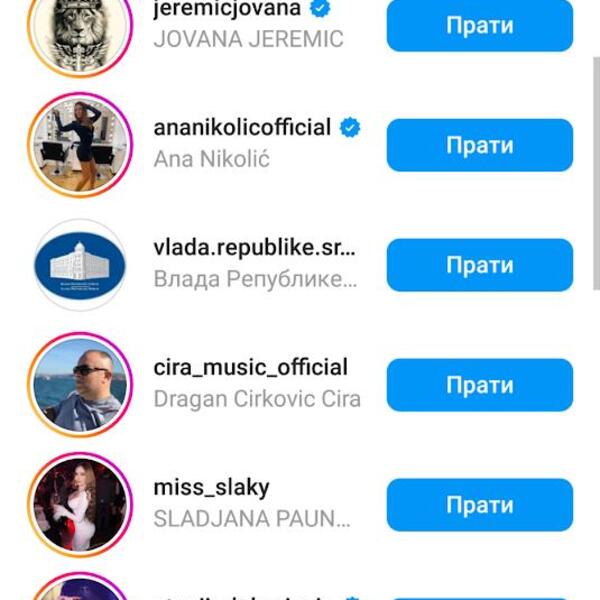View Ana Nikolić's story from her avatar

pyautogui.click(x=80, y=145)
